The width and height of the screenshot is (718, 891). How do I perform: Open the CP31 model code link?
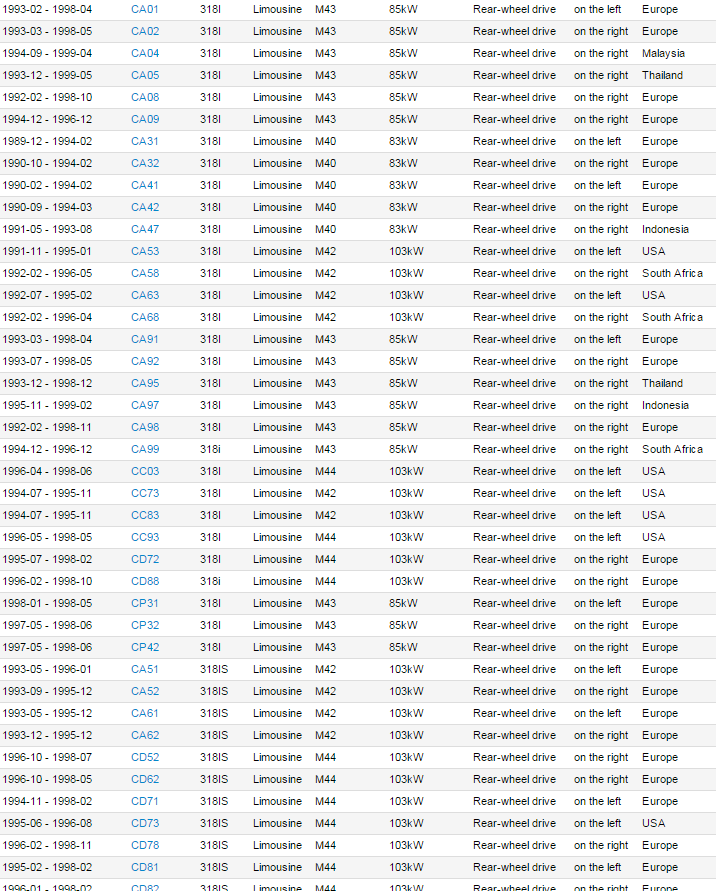pos(145,603)
